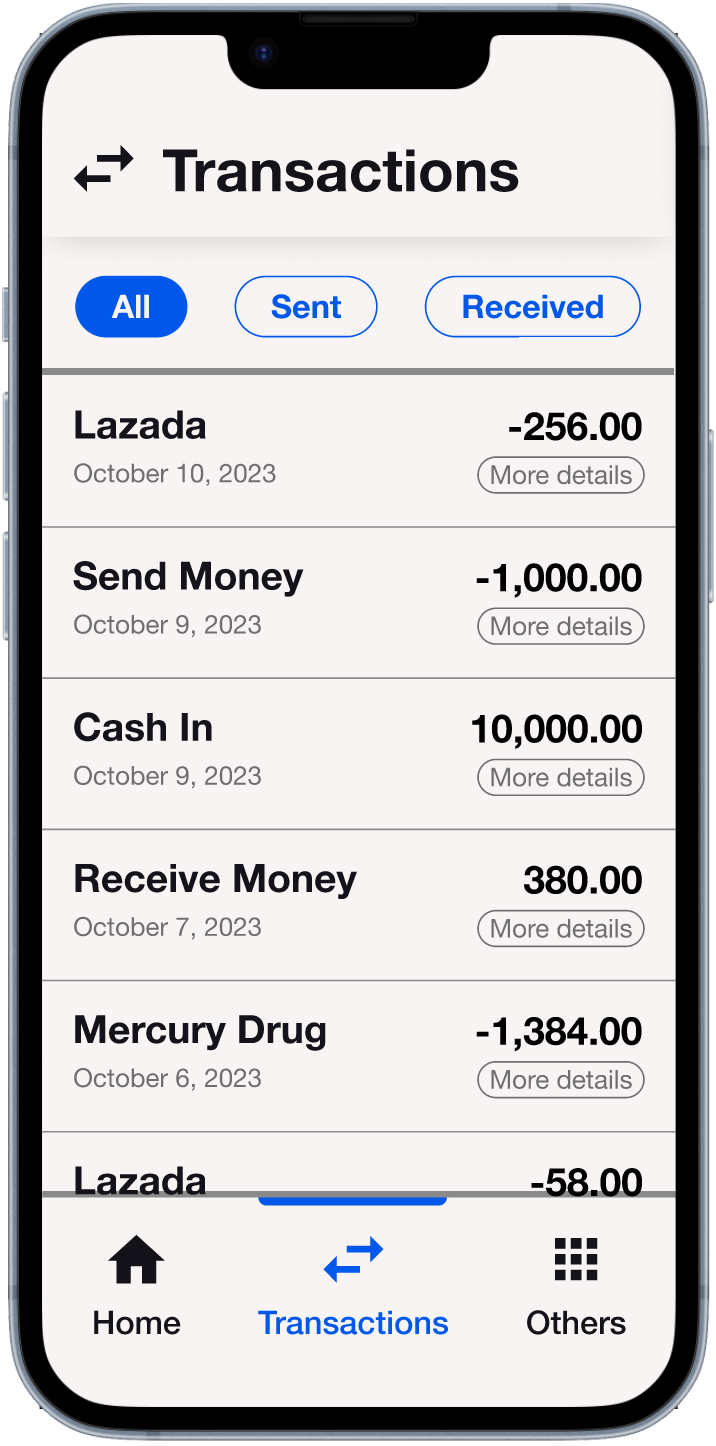Viewport: 716px width, 1446px height.
Task: View More details for Send Money
Action: pos(561,626)
